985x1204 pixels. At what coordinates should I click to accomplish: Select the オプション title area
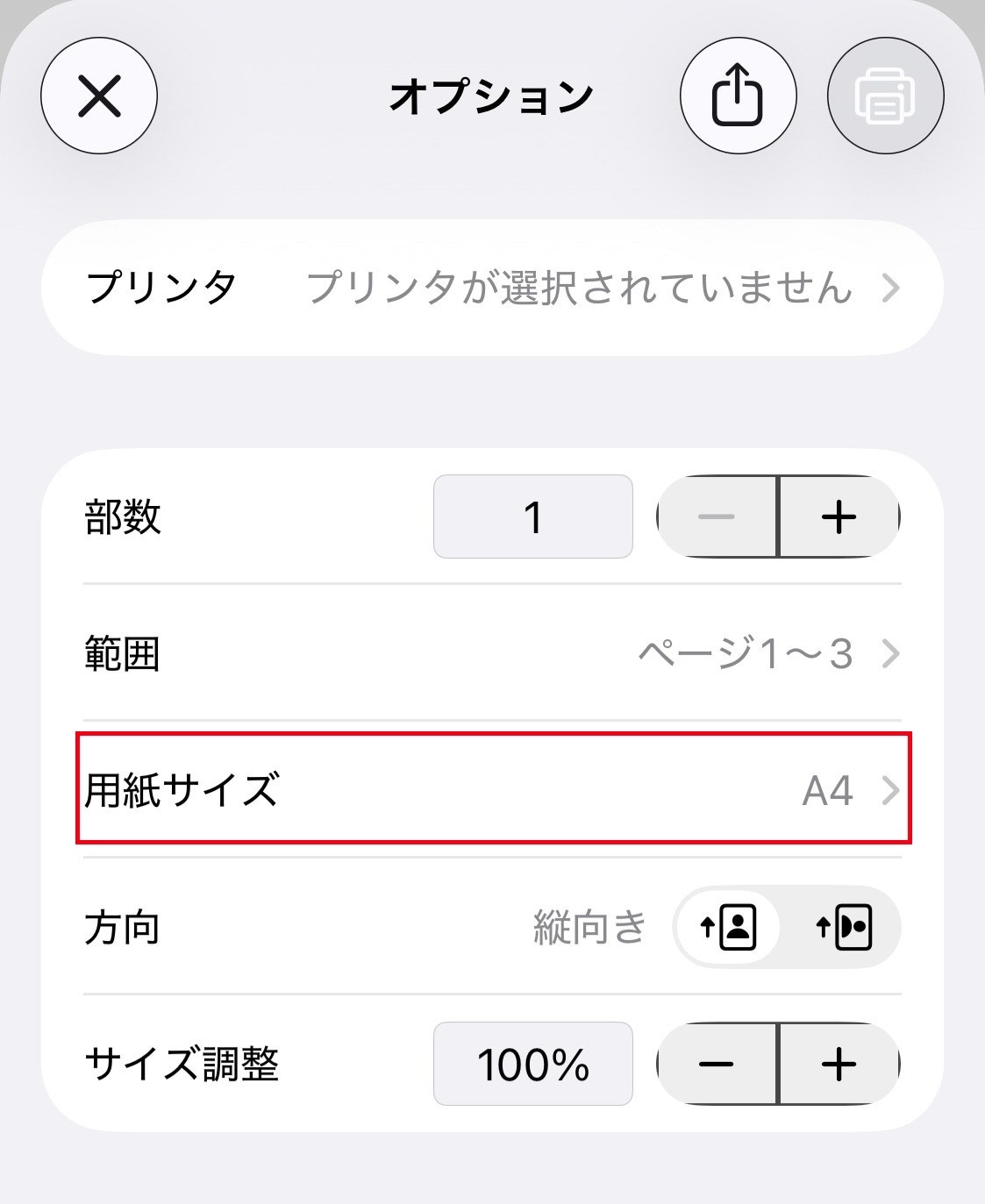tap(492, 96)
